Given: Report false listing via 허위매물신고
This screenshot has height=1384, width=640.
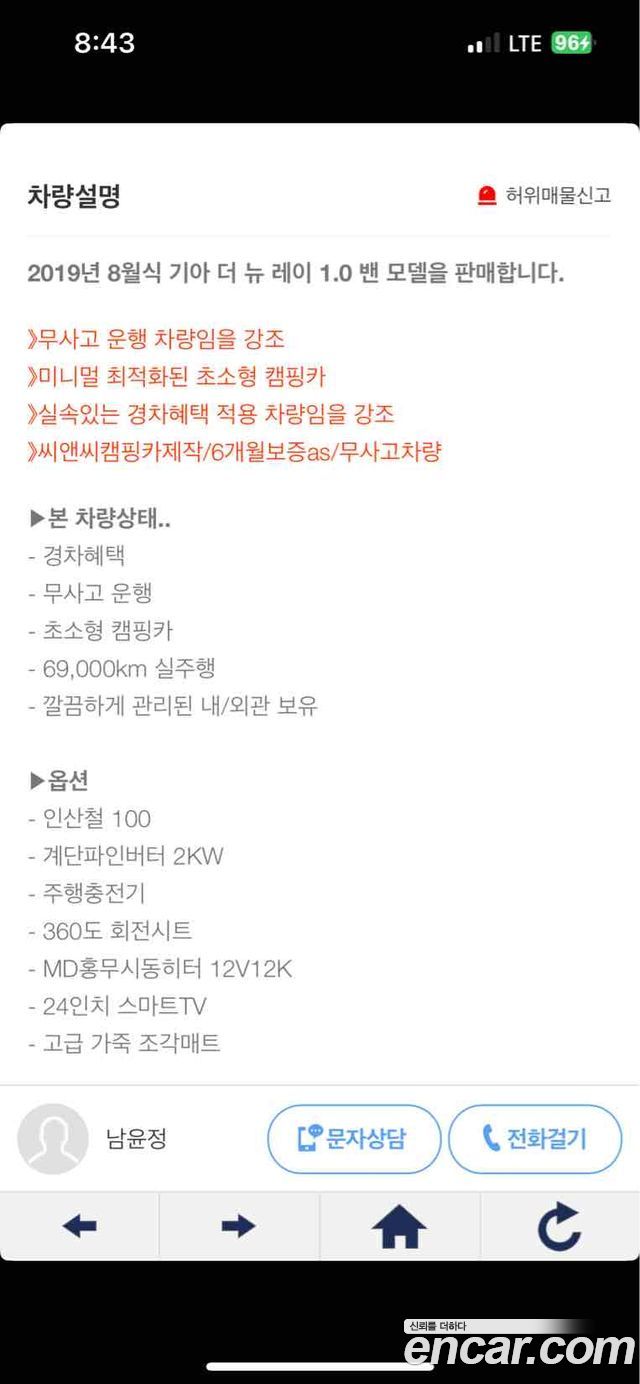Looking at the screenshot, I should coord(544,196).
